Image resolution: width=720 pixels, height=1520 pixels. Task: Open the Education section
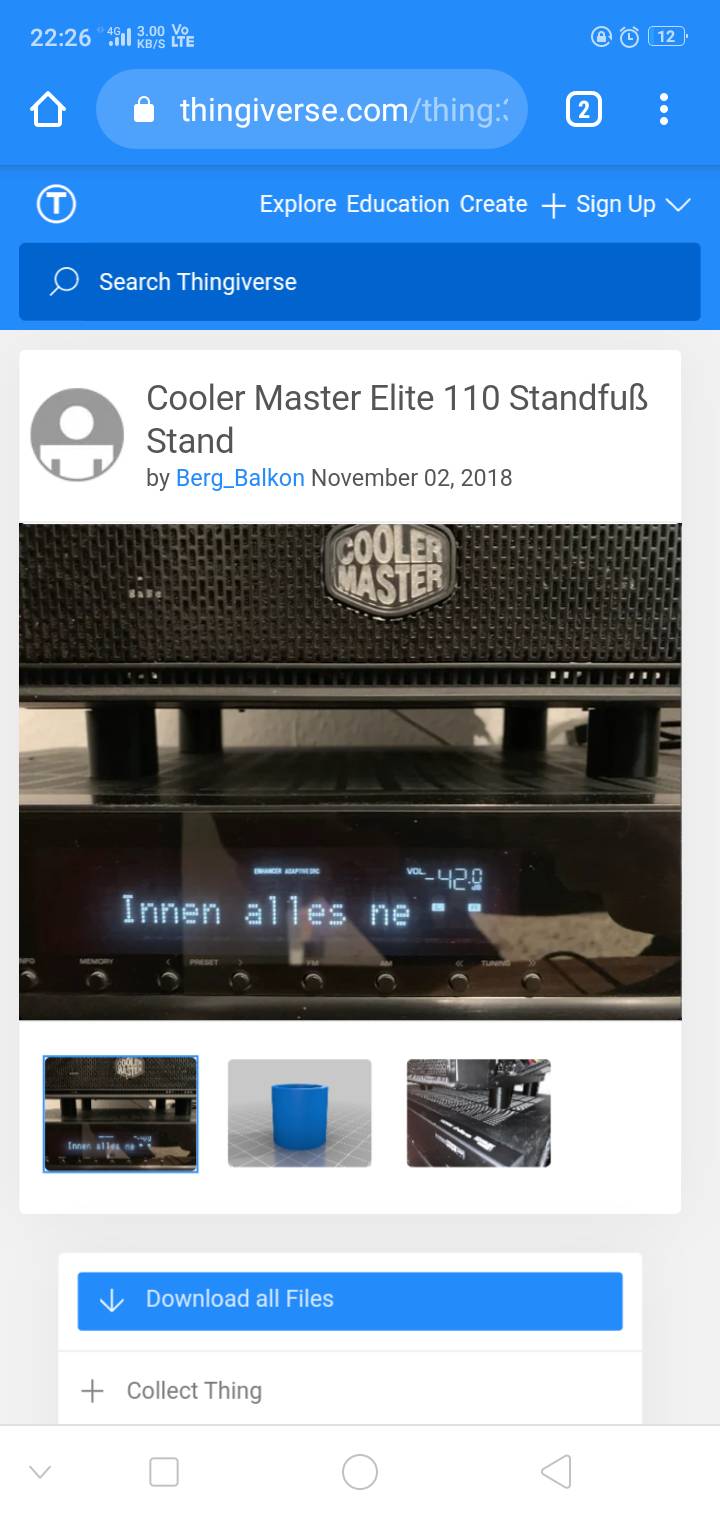coord(397,204)
